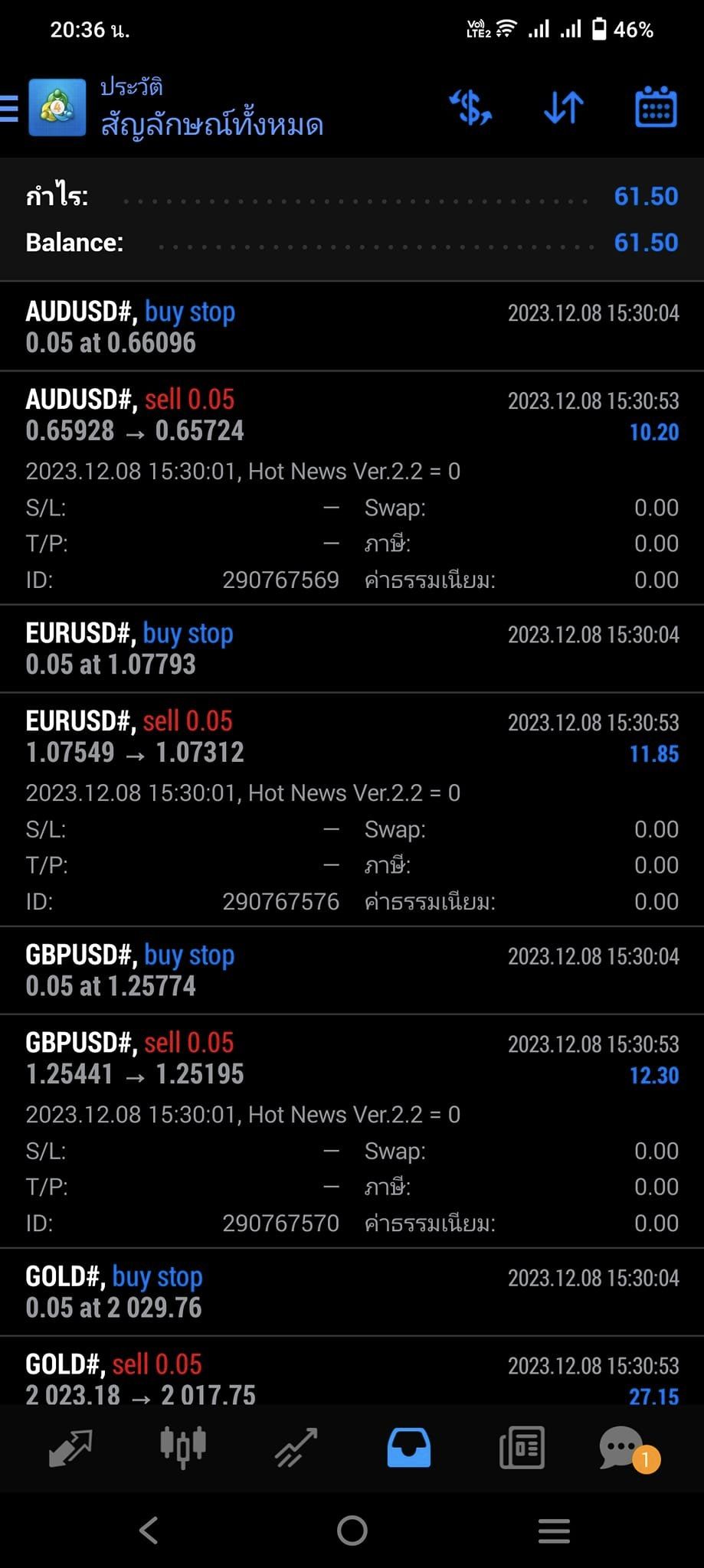Select the GOLD# buy stop entry

pos(352,1292)
